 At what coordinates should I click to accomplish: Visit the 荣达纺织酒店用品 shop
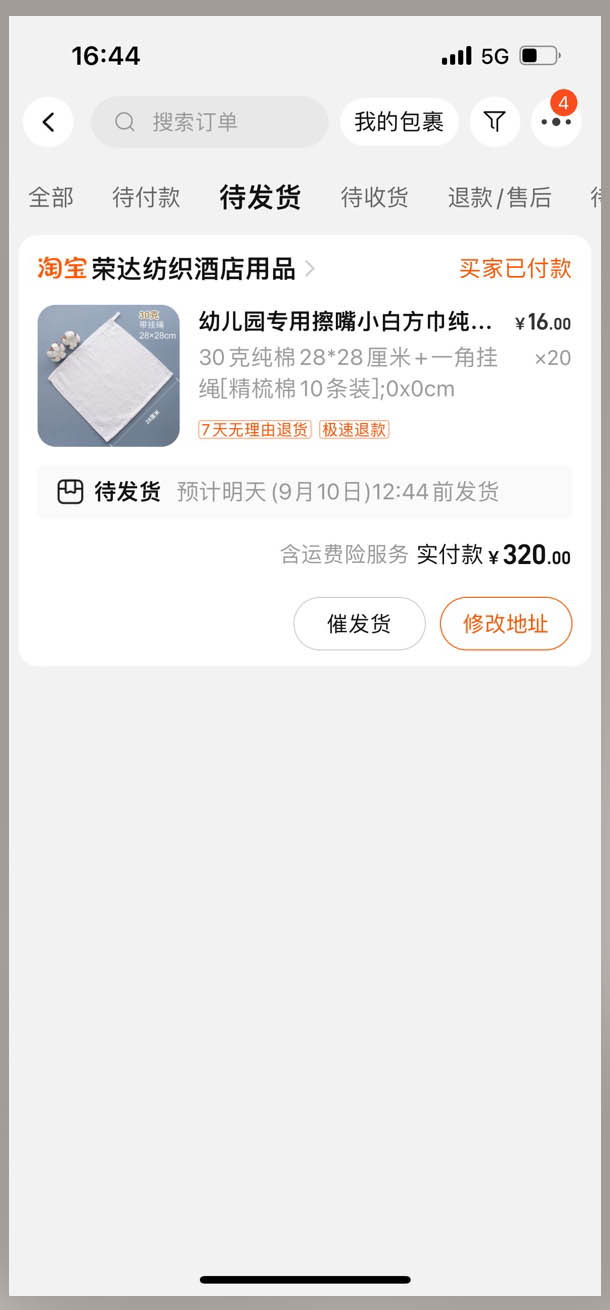coord(194,269)
